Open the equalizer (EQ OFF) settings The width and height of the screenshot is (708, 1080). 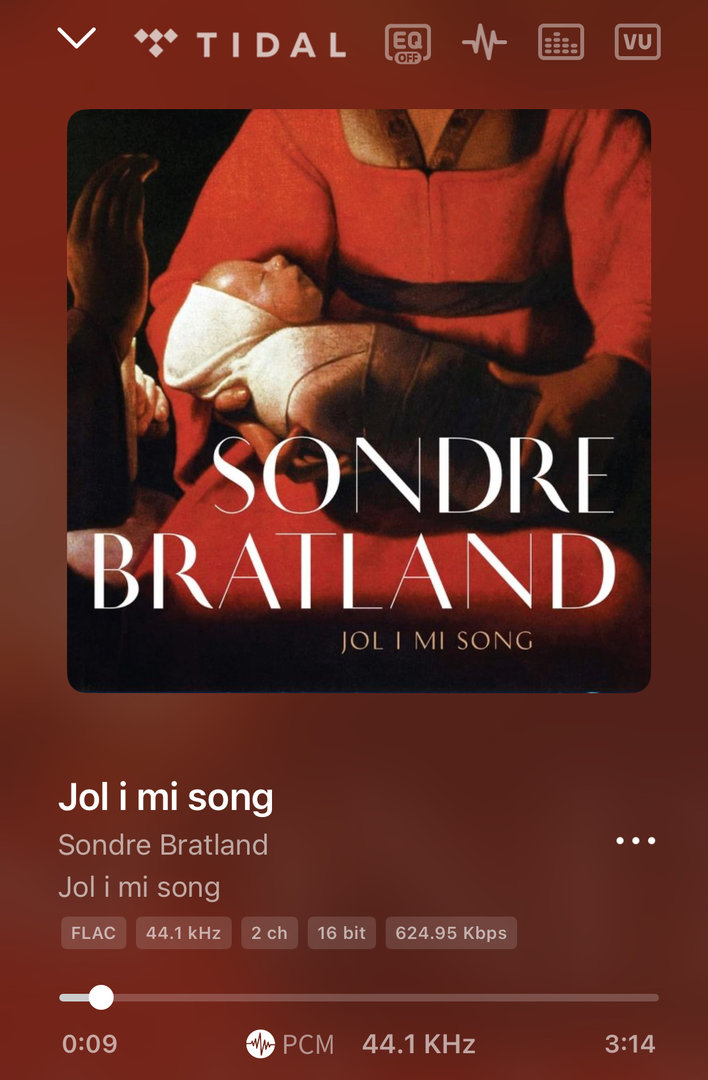(408, 43)
